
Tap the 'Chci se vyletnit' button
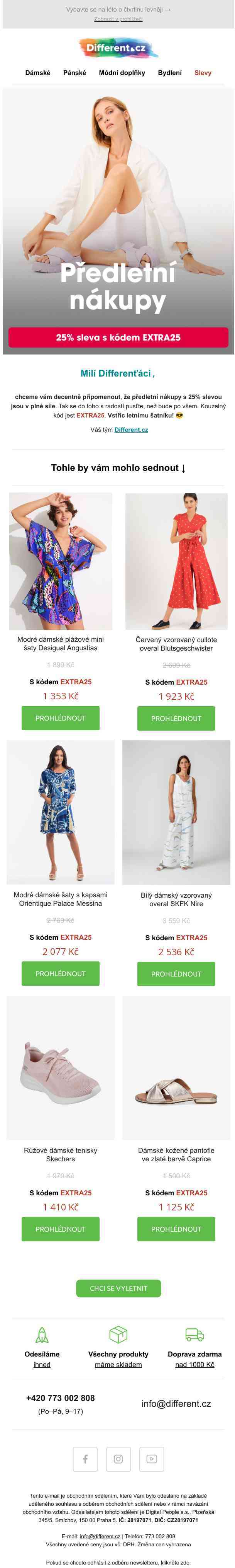point(118,1288)
